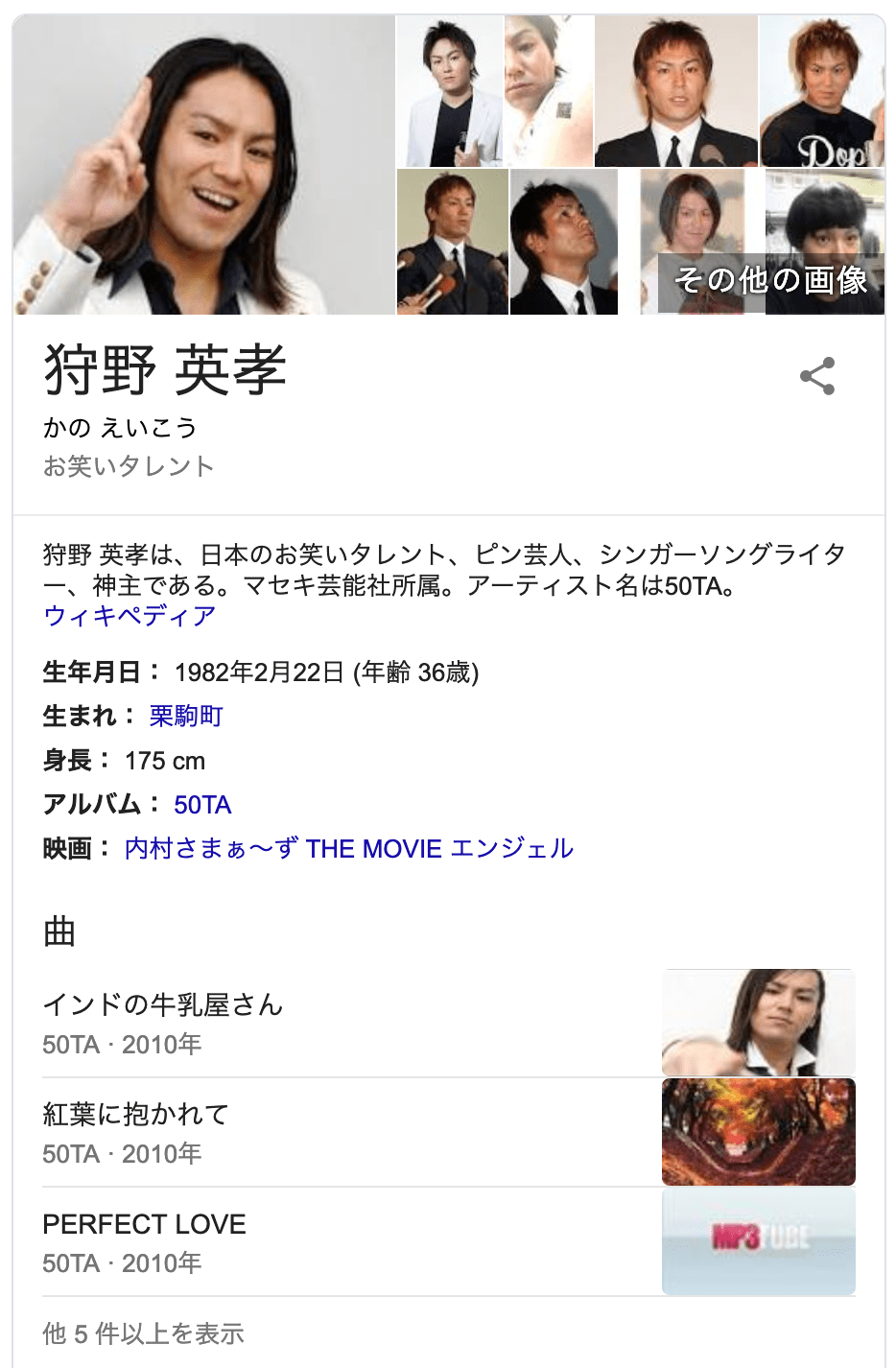
Task: Click the upward-looking profile photo in second row
Action: coord(563,241)
